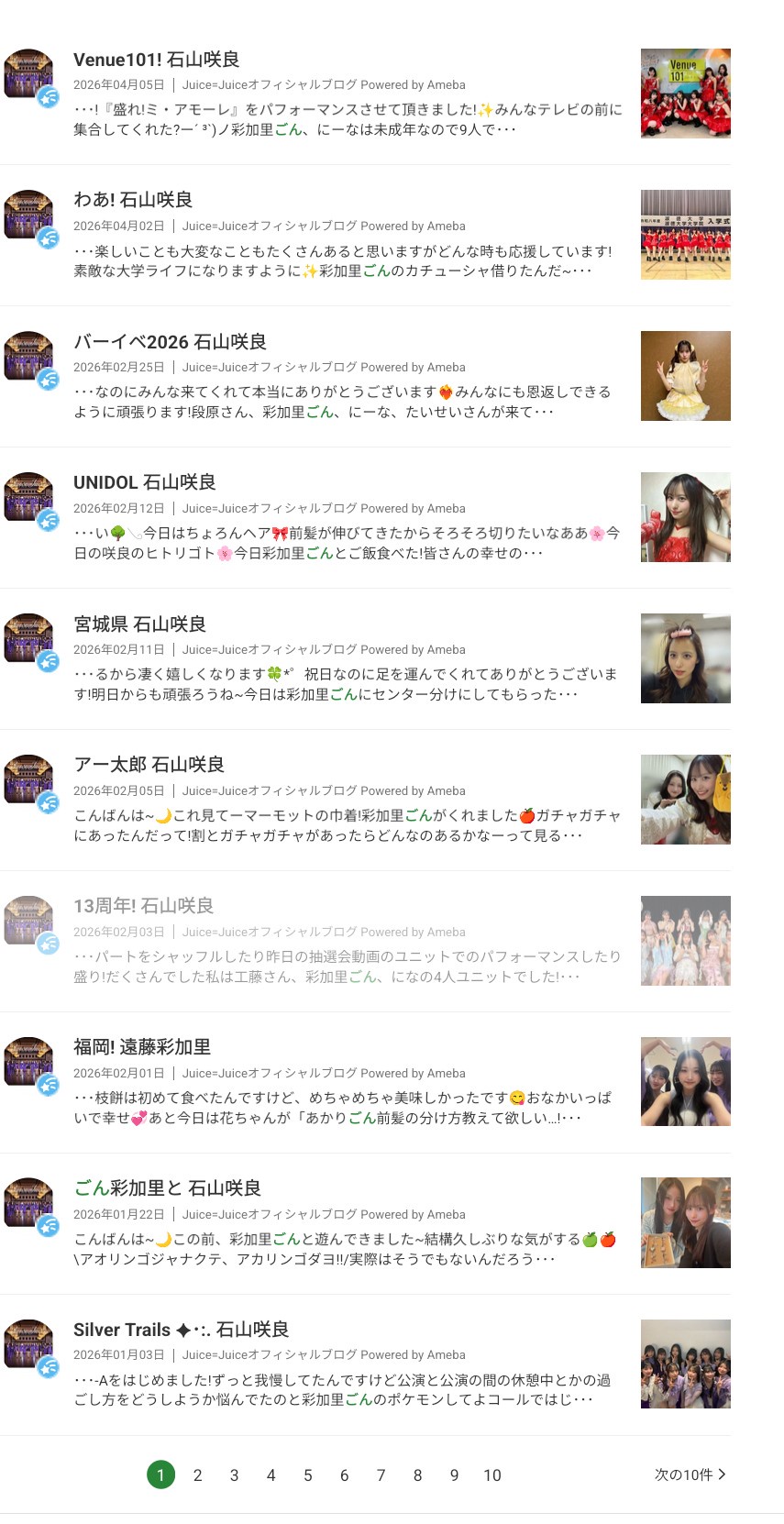
Task: Open the post "福岡! 遠藤彩加里"
Action: coord(142,1047)
